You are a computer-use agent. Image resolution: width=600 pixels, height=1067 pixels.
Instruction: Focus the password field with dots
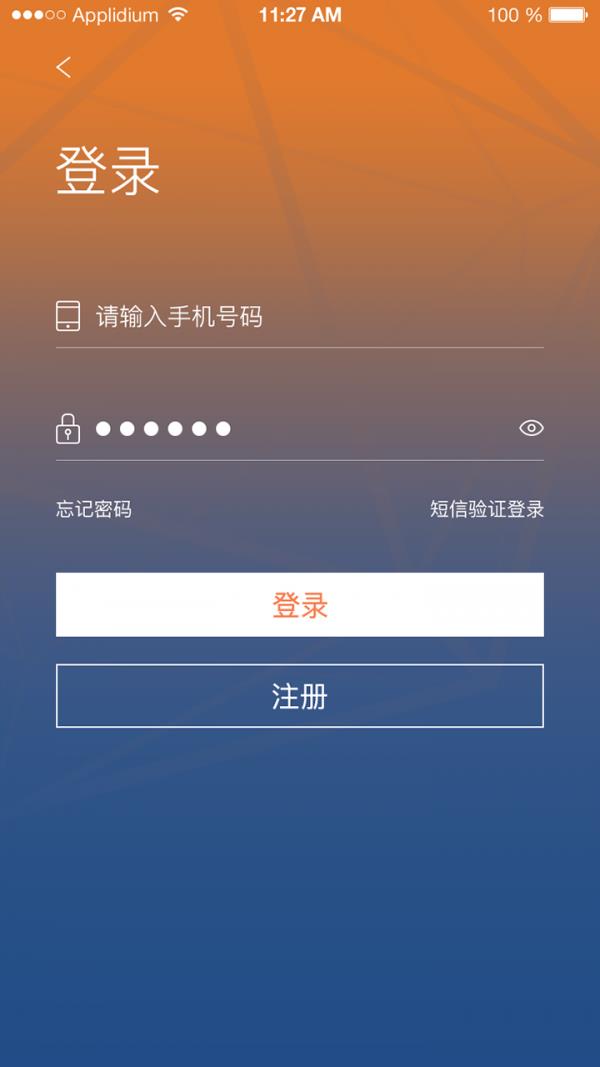click(286, 429)
